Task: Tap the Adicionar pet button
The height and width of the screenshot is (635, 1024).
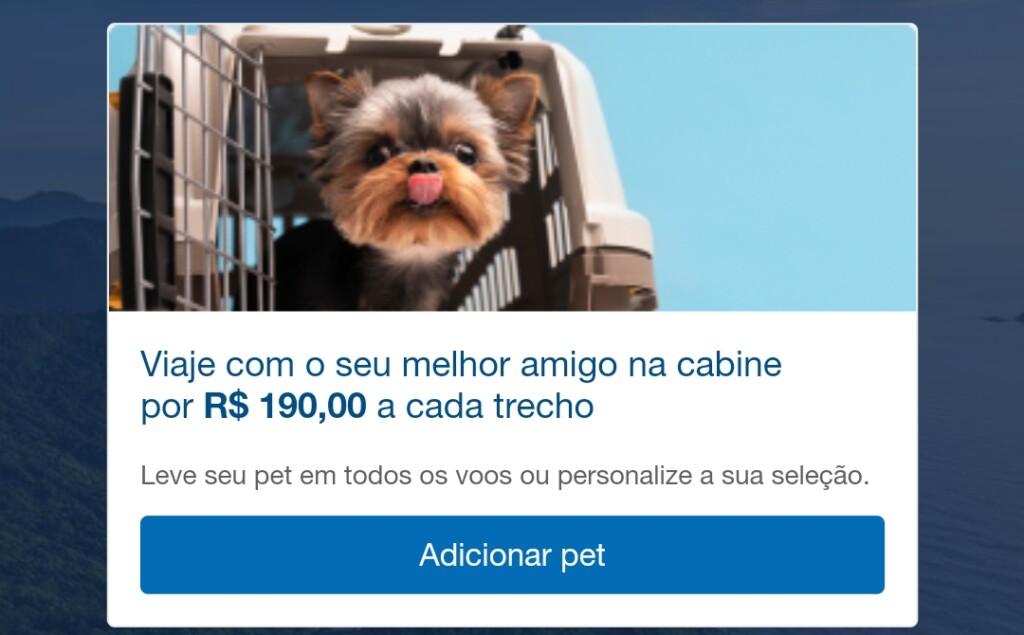Action: click(512, 555)
